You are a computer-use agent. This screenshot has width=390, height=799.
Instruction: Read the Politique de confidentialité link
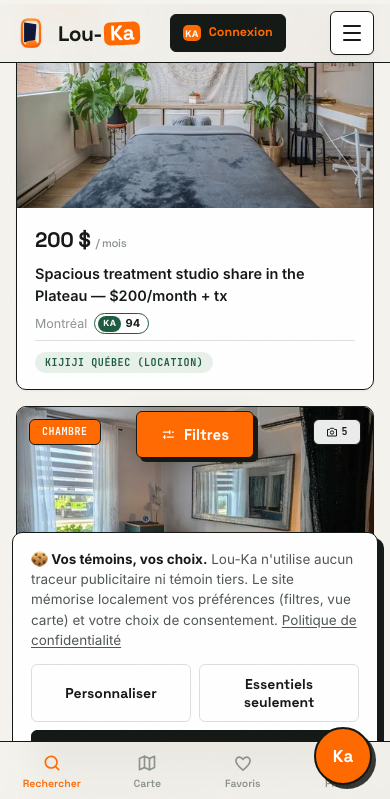click(194, 630)
